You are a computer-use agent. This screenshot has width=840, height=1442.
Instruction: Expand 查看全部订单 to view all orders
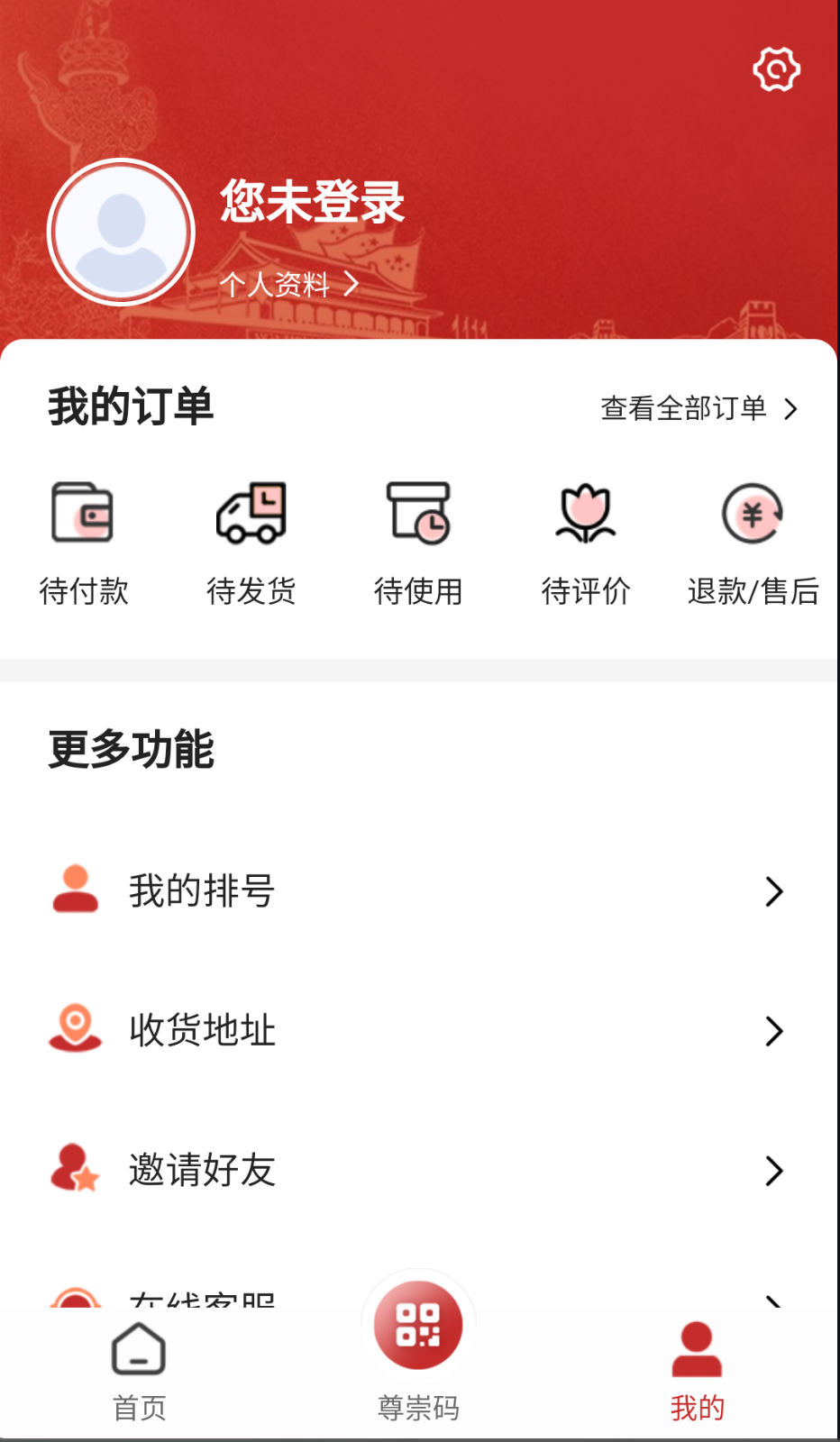(x=698, y=407)
